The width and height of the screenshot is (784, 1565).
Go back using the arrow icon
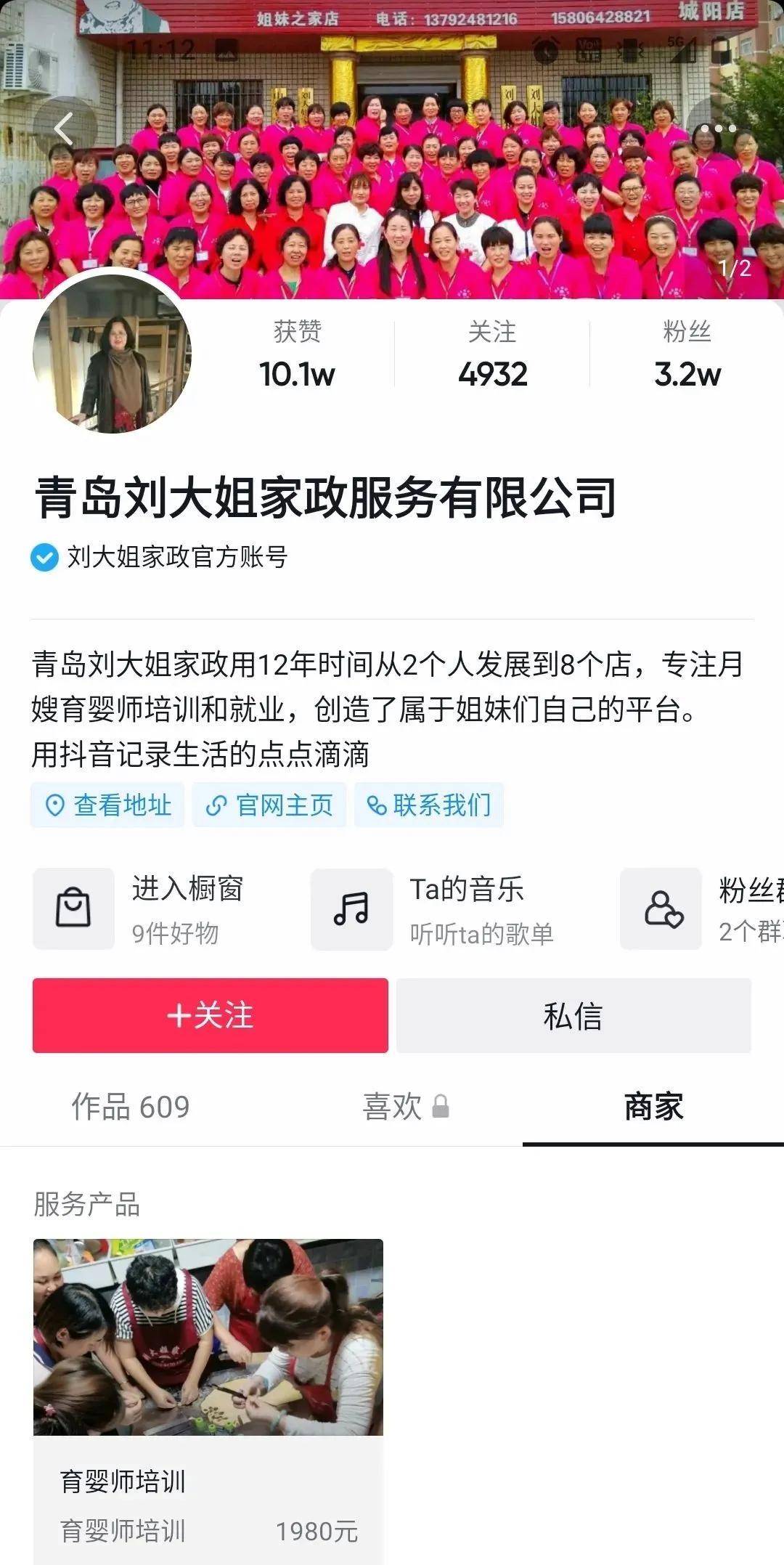tap(64, 129)
